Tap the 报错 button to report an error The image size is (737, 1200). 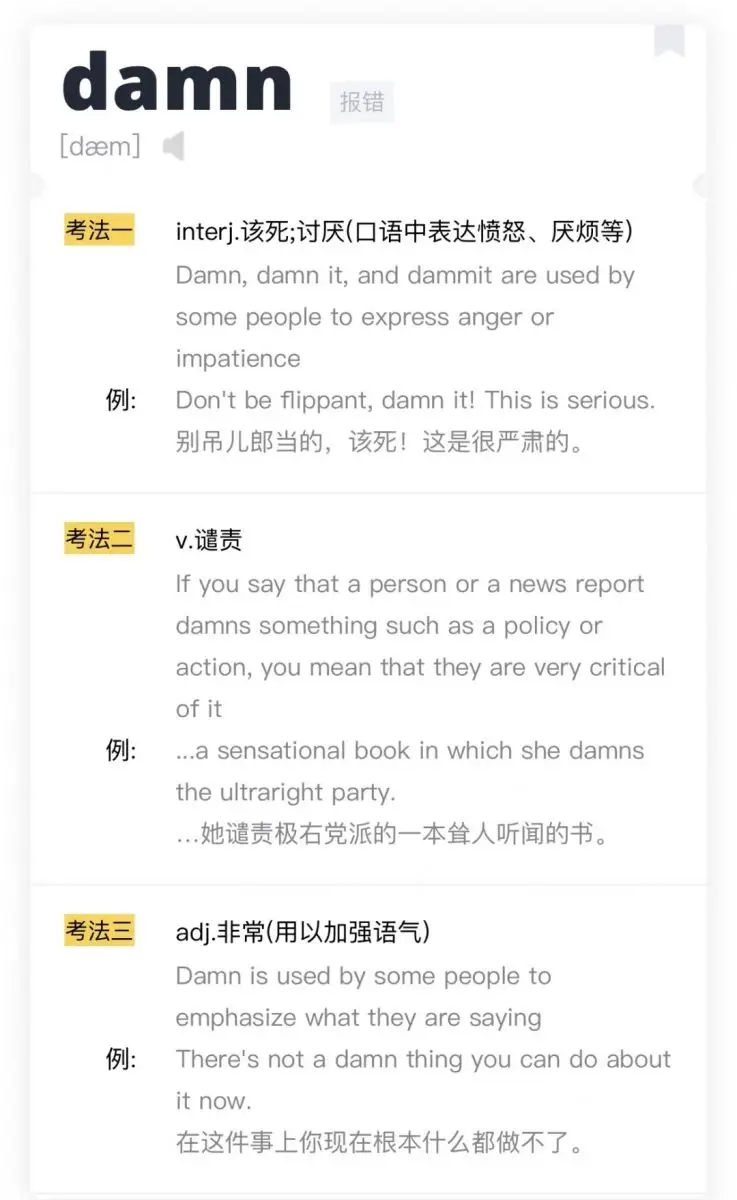tap(361, 102)
